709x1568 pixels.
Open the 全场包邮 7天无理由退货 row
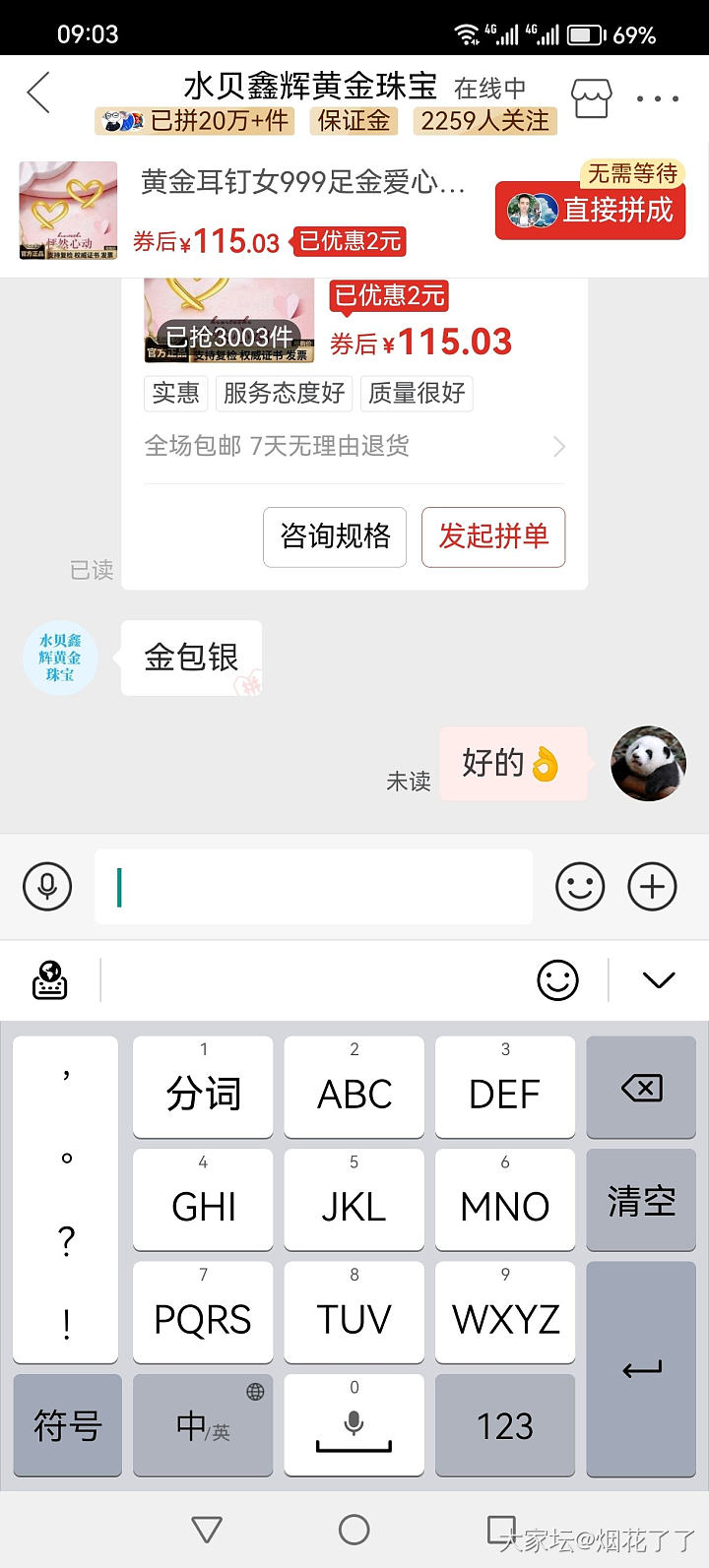coord(354,447)
